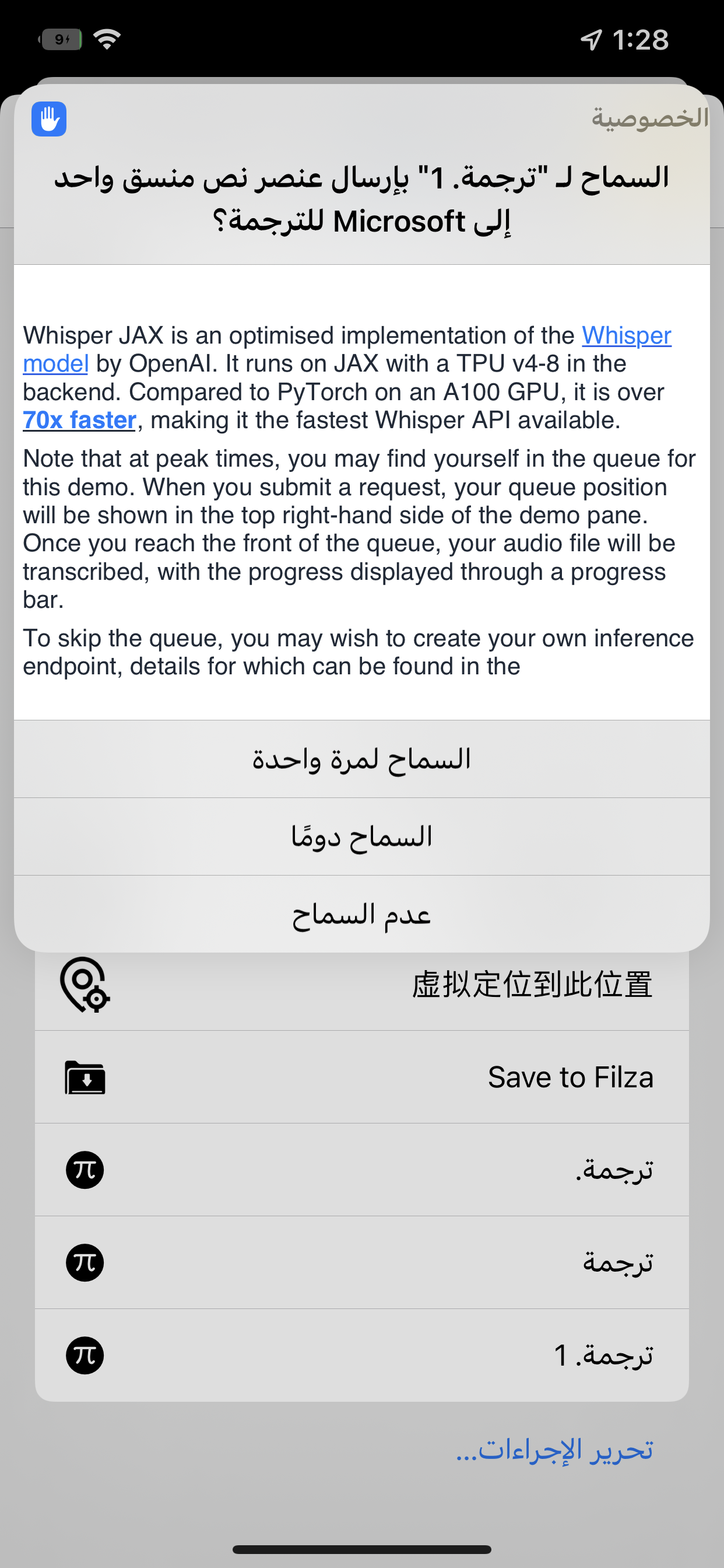Run the plain ترجمة shortcut
The height and width of the screenshot is (1568, 724).
[362, 1262]
